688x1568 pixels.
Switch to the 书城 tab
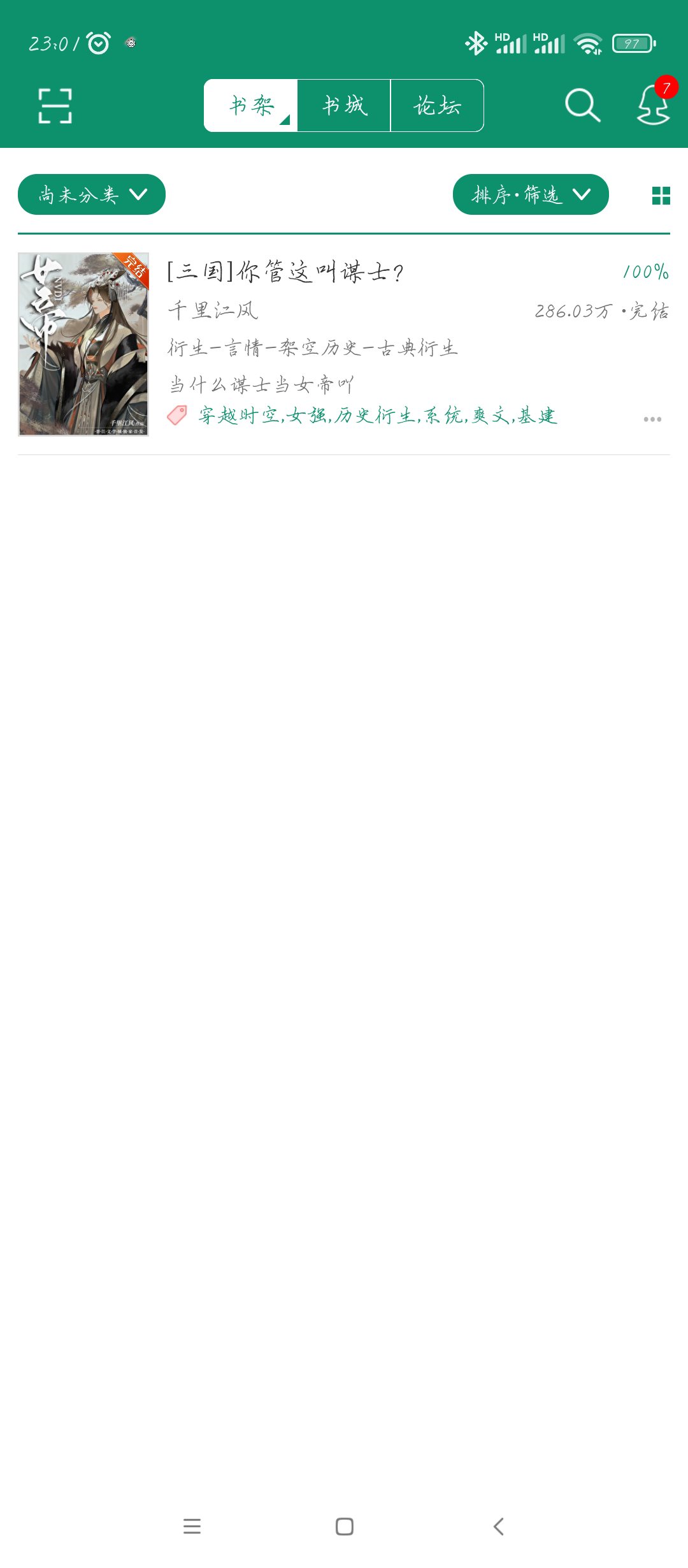344,106
